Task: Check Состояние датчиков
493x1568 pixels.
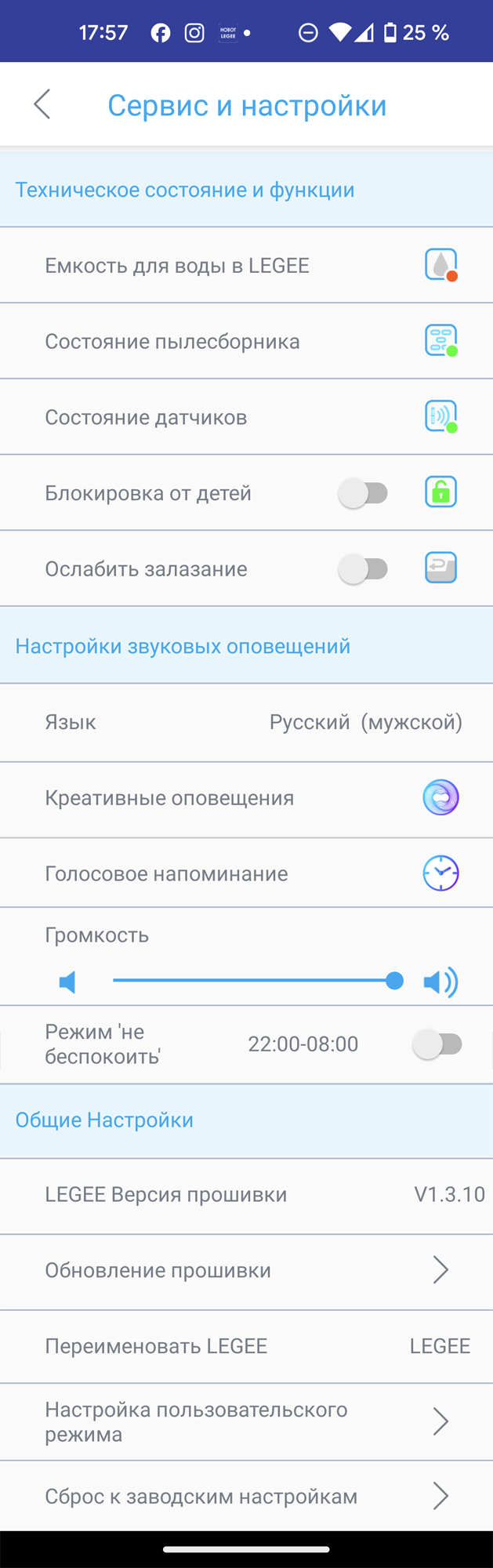Action: pos(246,417)
